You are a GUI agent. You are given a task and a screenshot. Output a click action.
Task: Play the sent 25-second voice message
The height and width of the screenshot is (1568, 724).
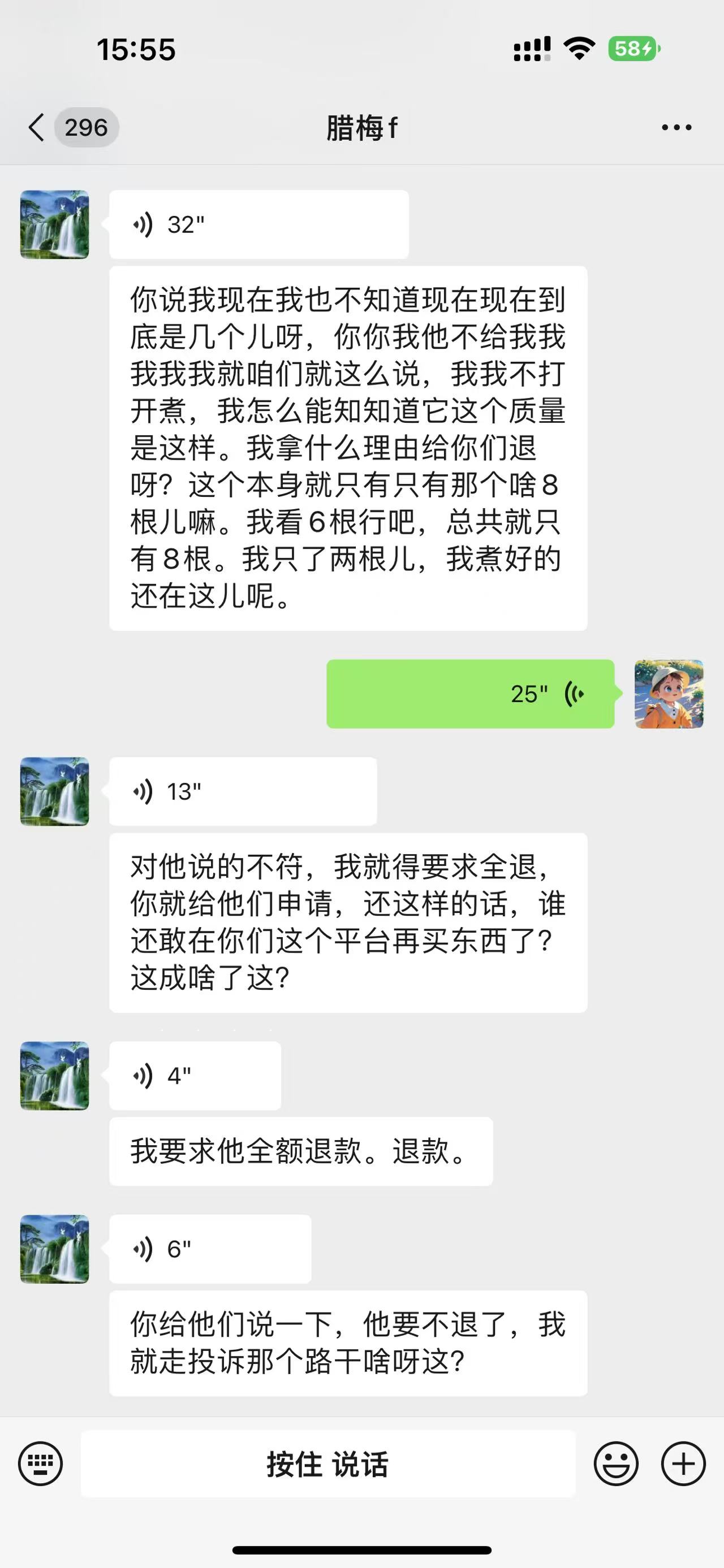(470, 694)
